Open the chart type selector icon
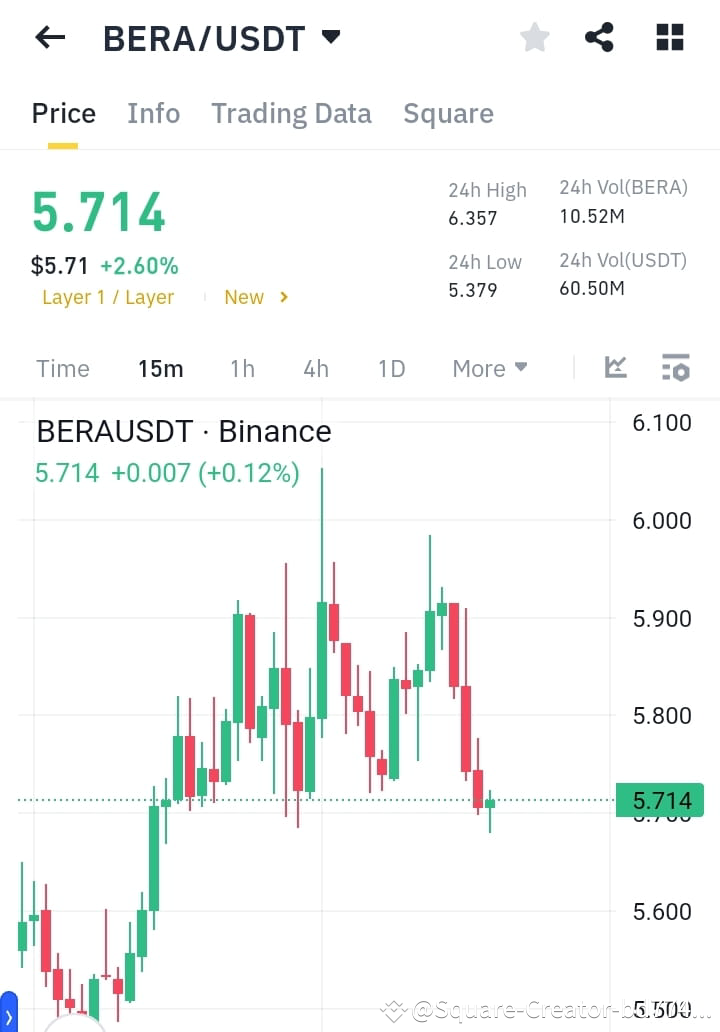 (x=615, y=368)
